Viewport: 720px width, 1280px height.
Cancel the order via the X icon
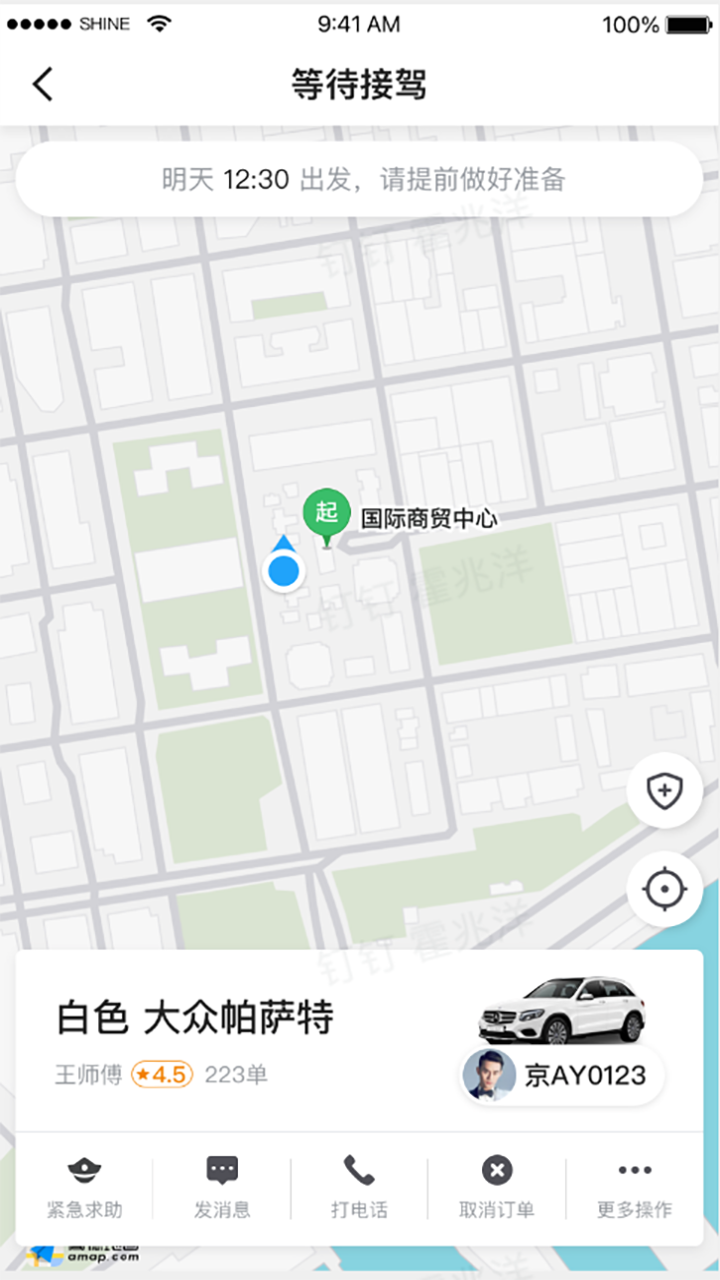point(497,1168)
